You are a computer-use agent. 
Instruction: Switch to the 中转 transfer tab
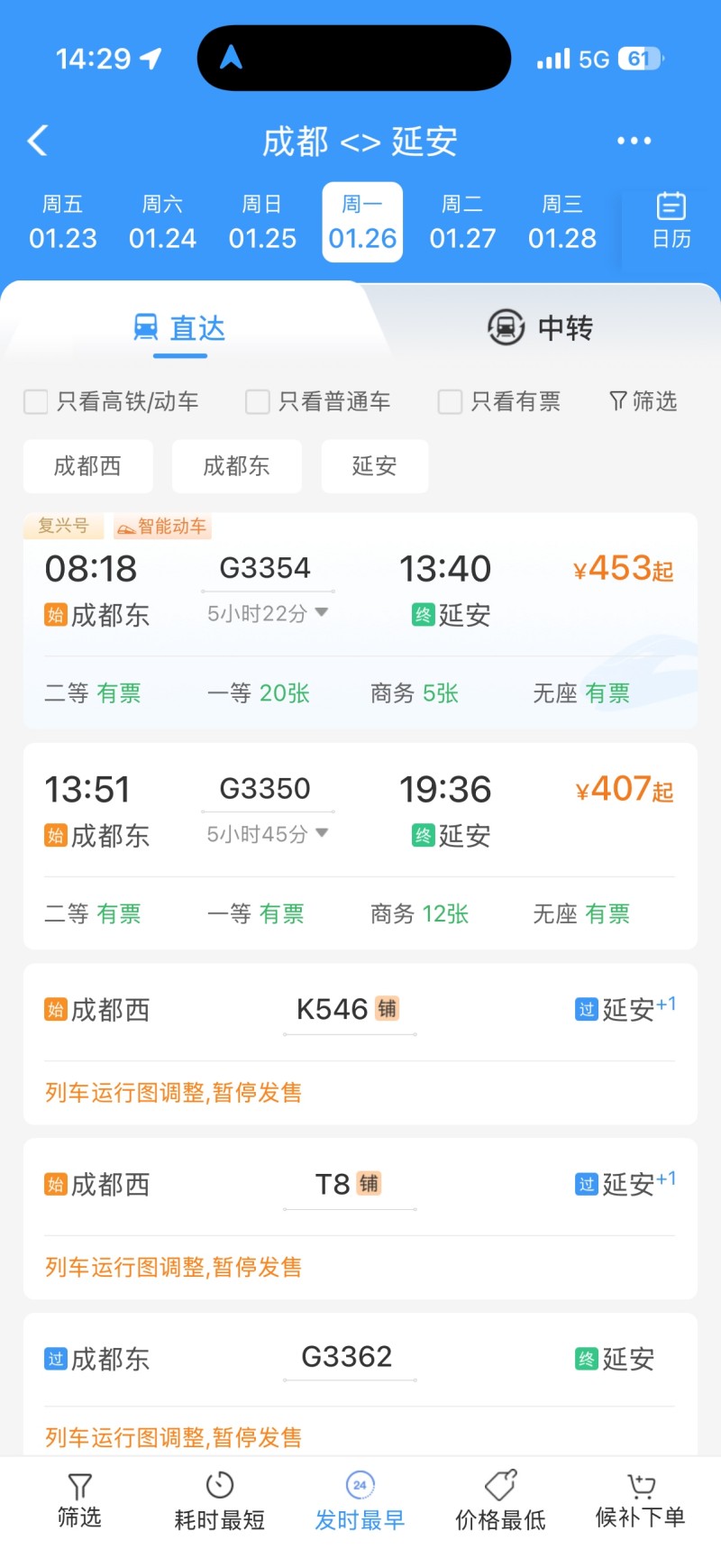point(541,327)
